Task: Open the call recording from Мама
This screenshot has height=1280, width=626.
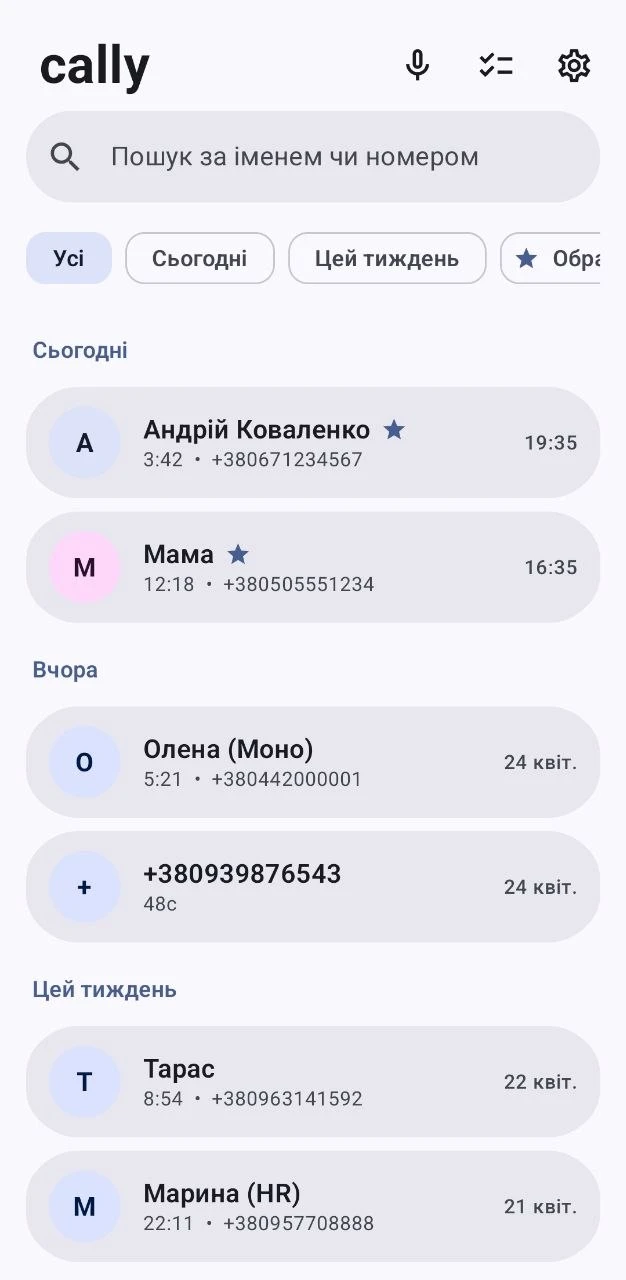Action: pos(313,567)
